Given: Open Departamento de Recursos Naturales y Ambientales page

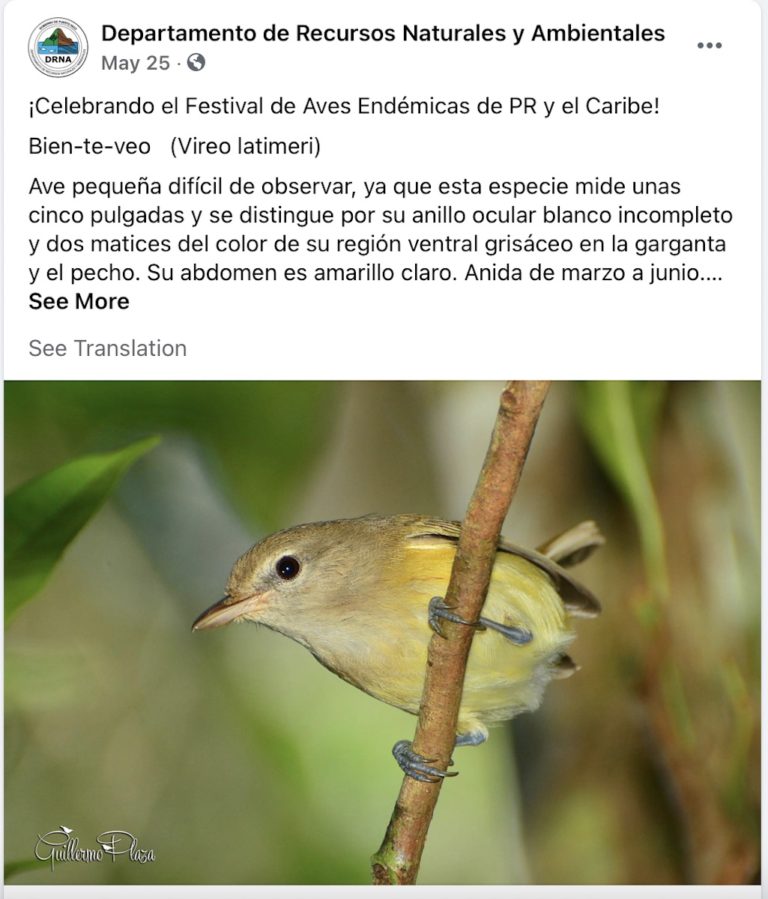Looking at the screenshot, I should (383, 33).
